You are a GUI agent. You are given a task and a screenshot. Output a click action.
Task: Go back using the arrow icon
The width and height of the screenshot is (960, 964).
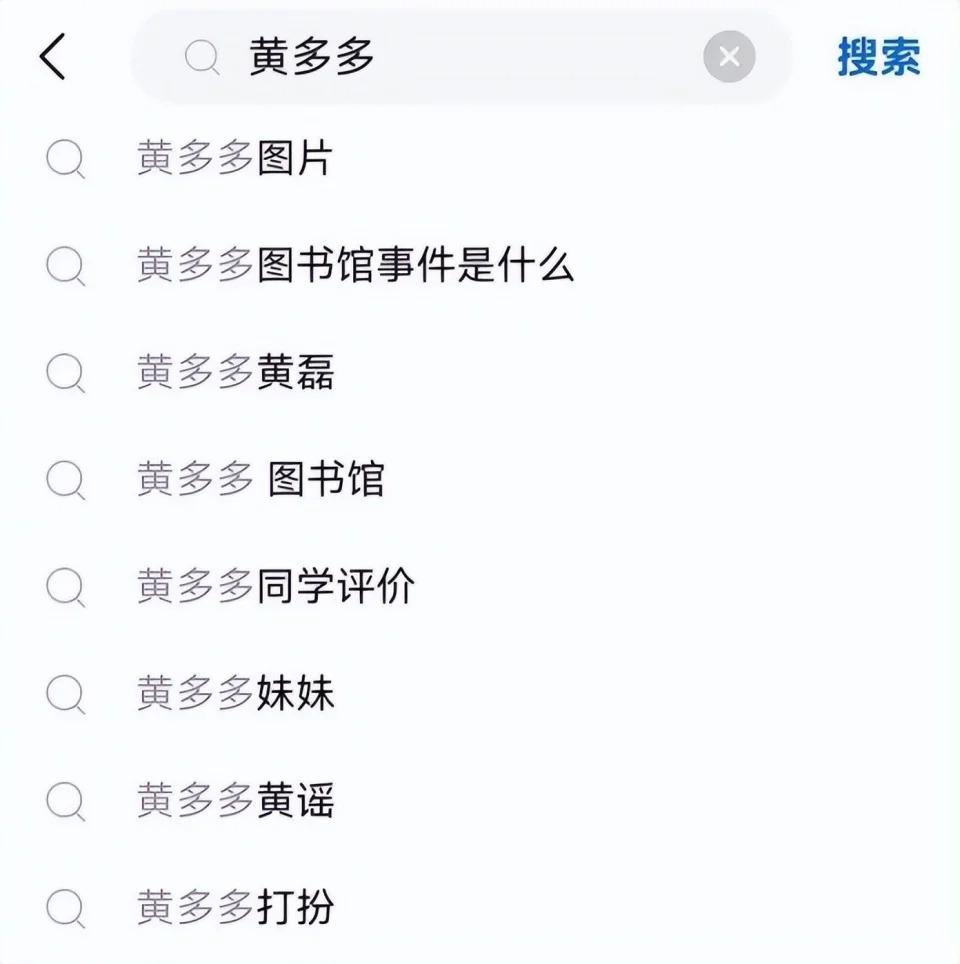coord(52,57)
